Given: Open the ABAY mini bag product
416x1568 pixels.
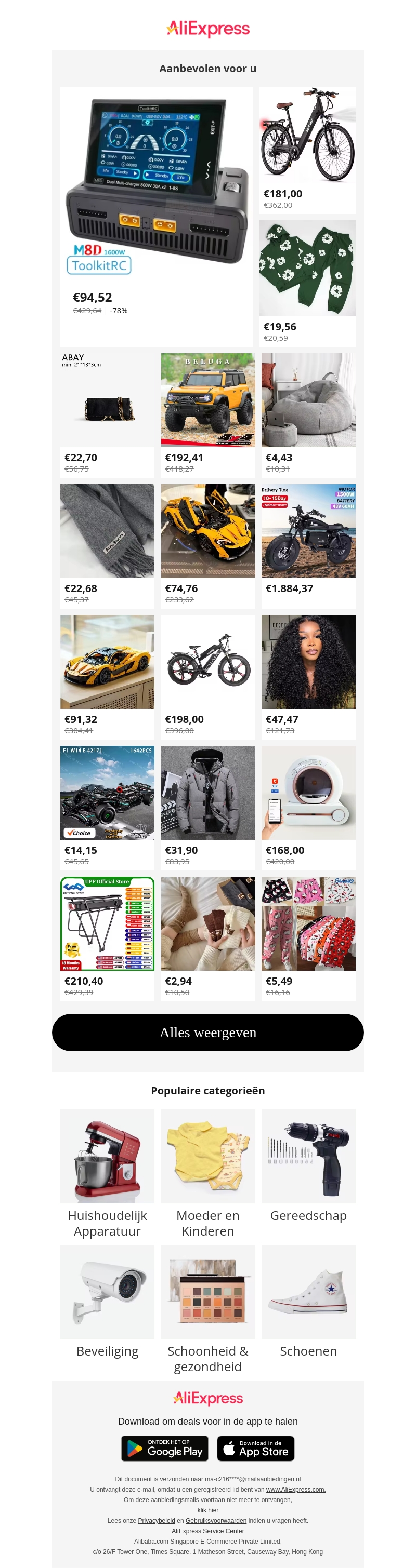Looking at the screenshot, I should coord(107,400).
